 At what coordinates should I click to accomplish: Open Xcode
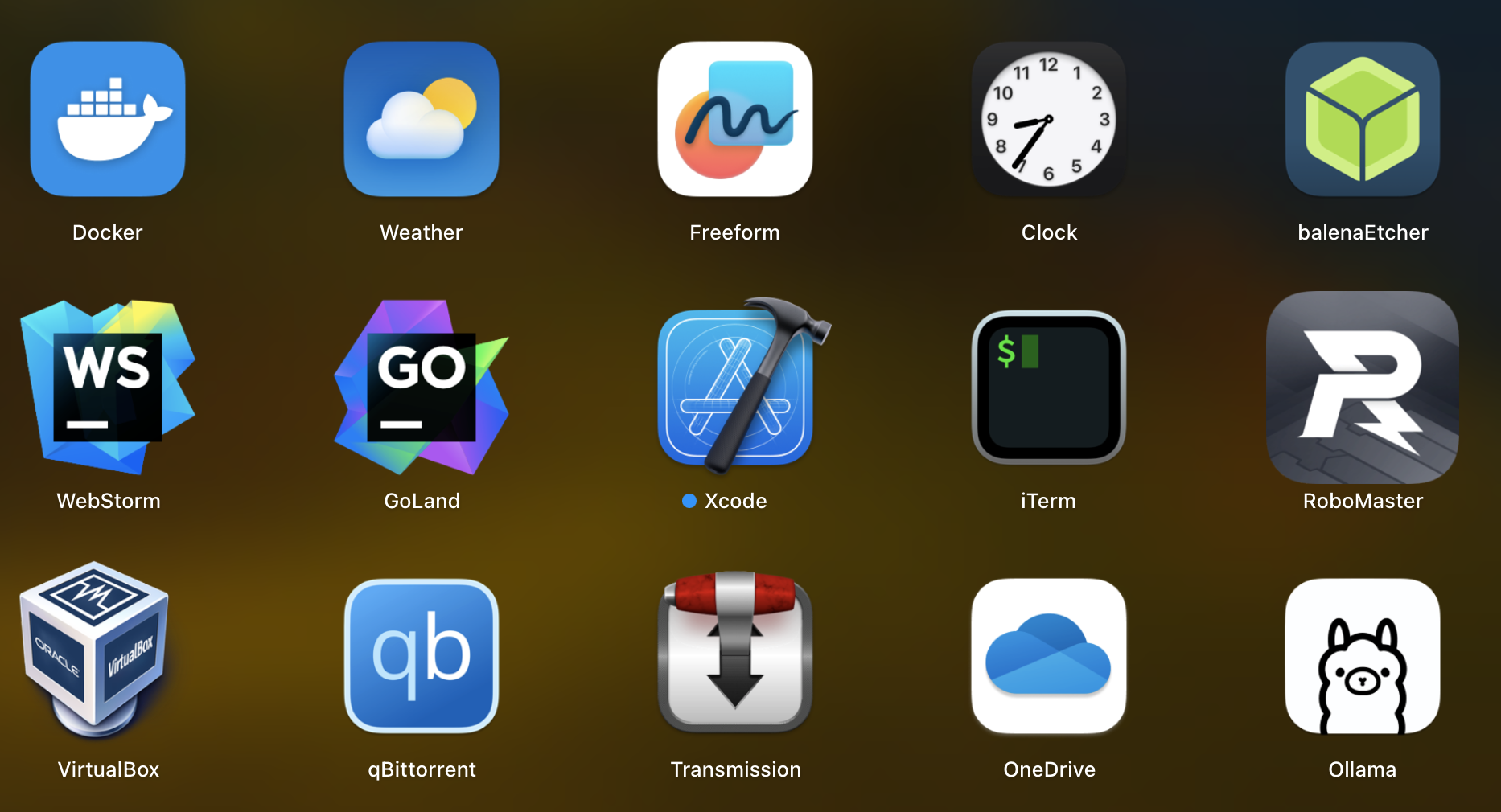coord(735,387)
